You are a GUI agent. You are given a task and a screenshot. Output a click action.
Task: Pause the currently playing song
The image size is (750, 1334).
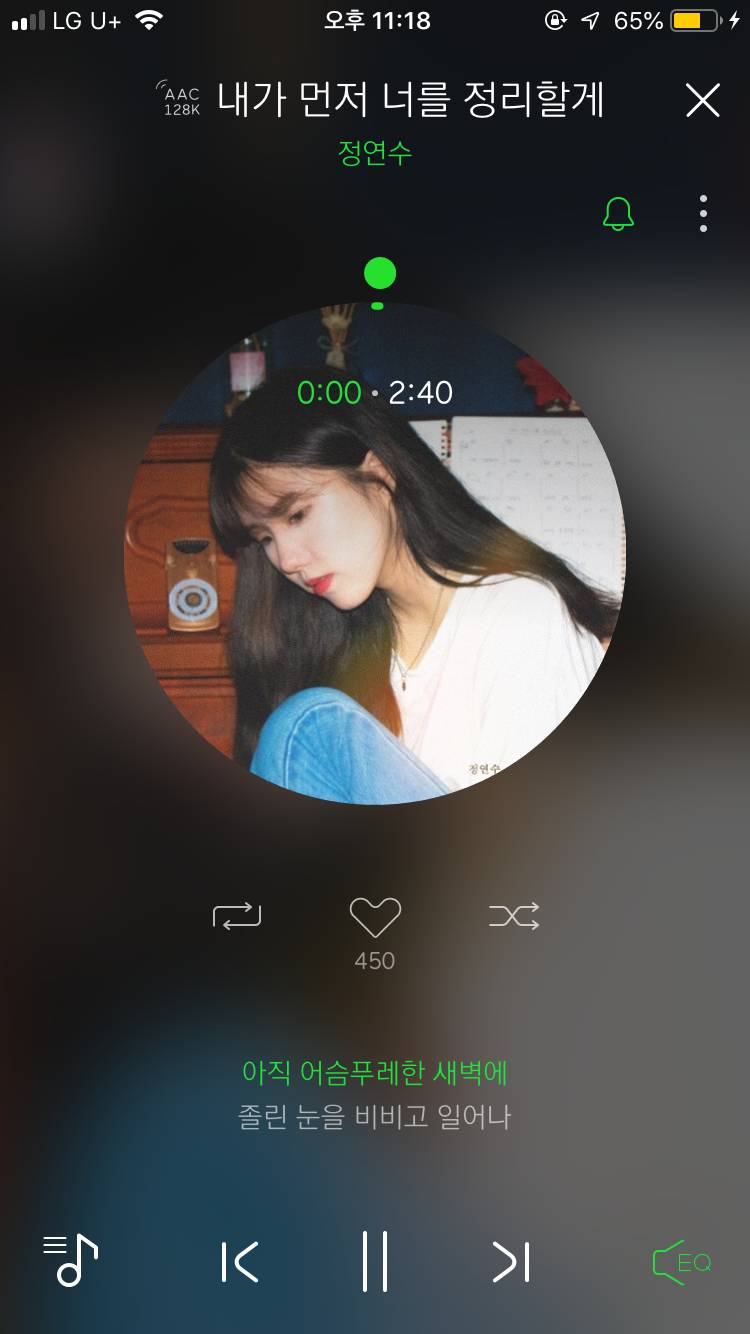[x=375, y=1262]
